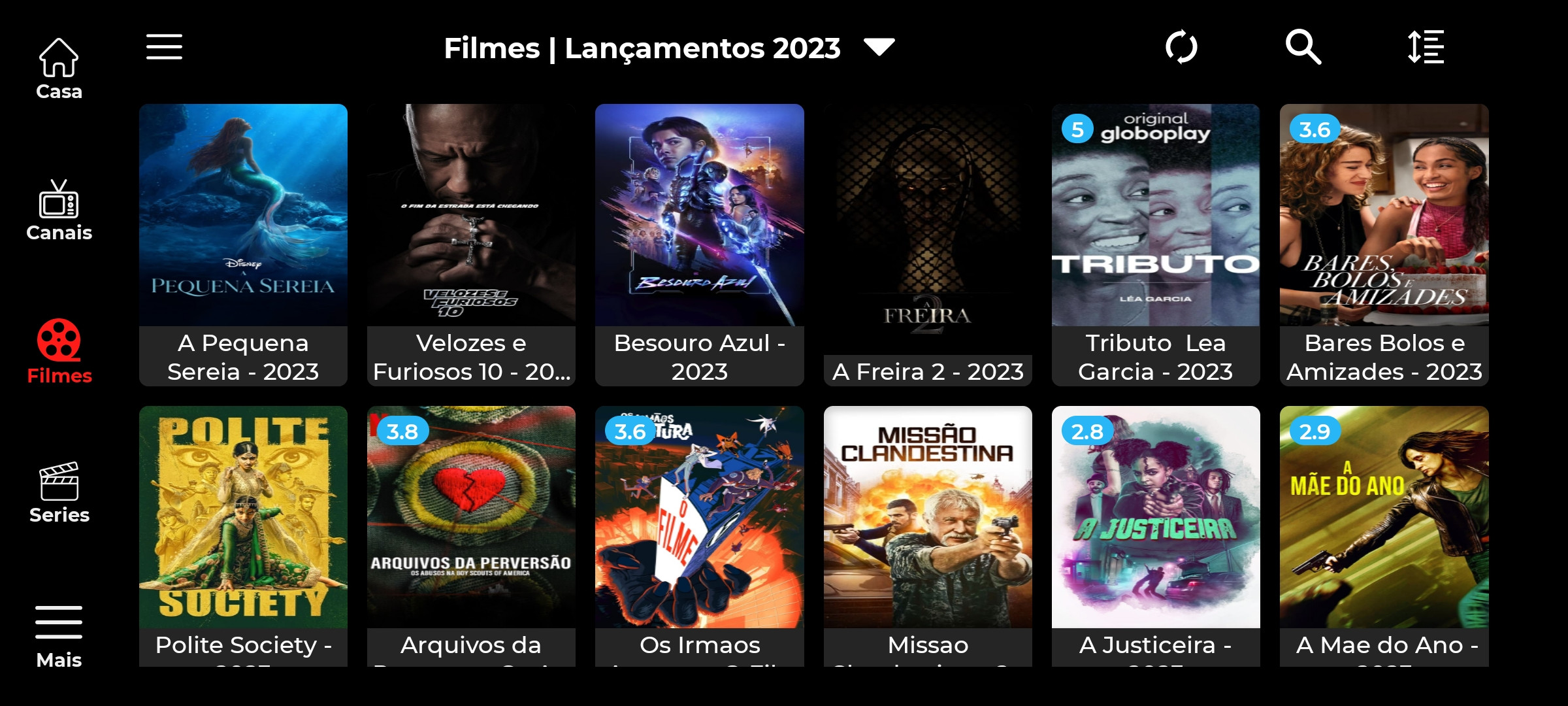Open the hamburger menu
The width and height of the screenshot is (1568, 706).
click(164, 47)
